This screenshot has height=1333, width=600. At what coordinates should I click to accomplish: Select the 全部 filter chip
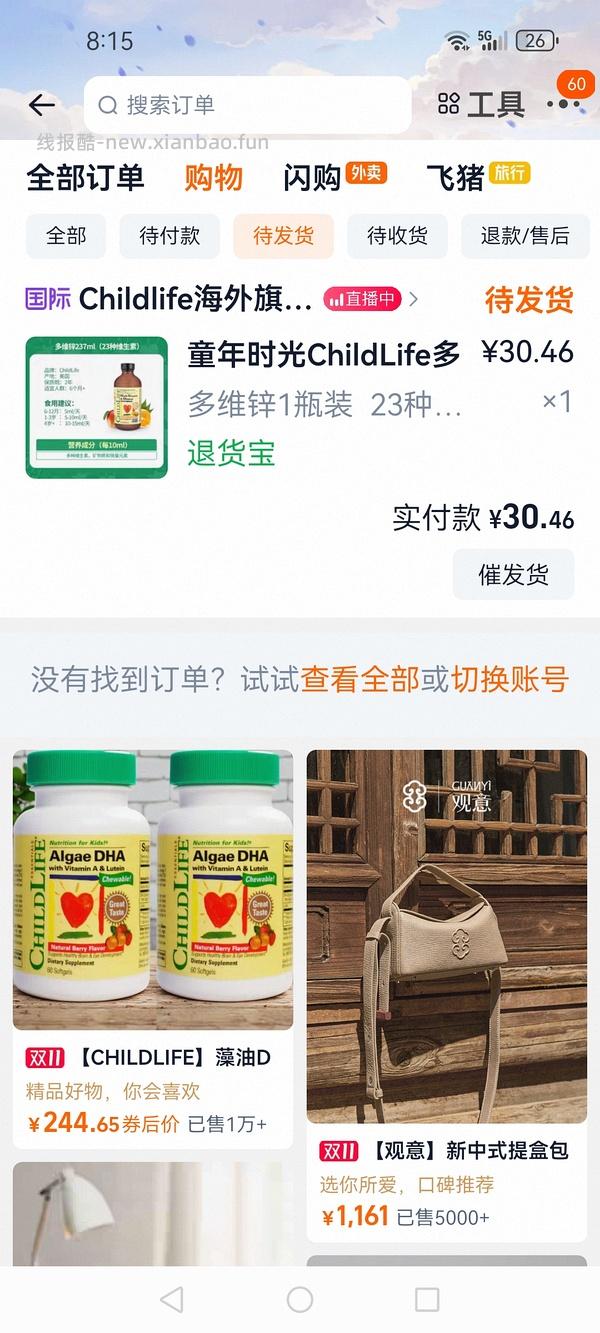point(66,236)
